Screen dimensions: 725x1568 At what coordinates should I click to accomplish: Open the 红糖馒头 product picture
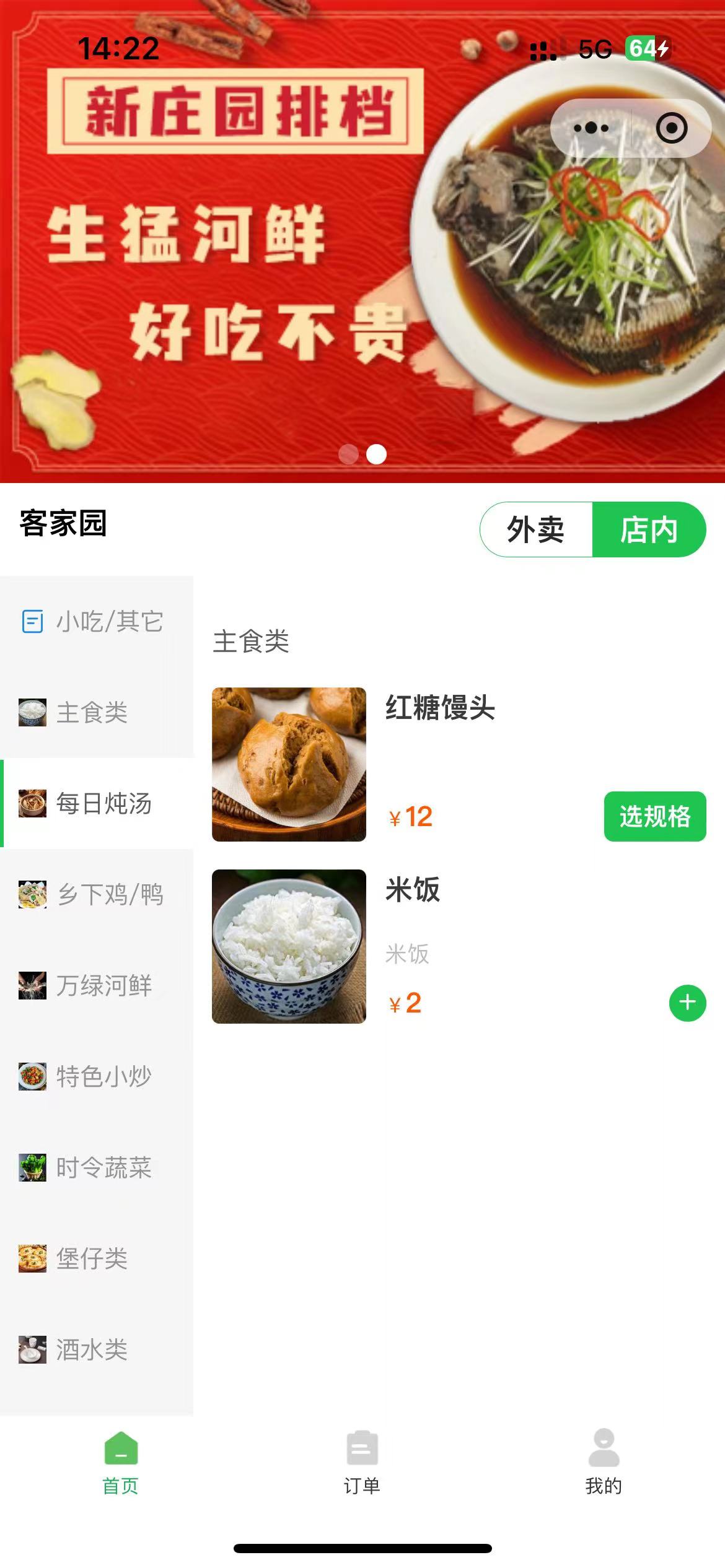click(289, 764)
